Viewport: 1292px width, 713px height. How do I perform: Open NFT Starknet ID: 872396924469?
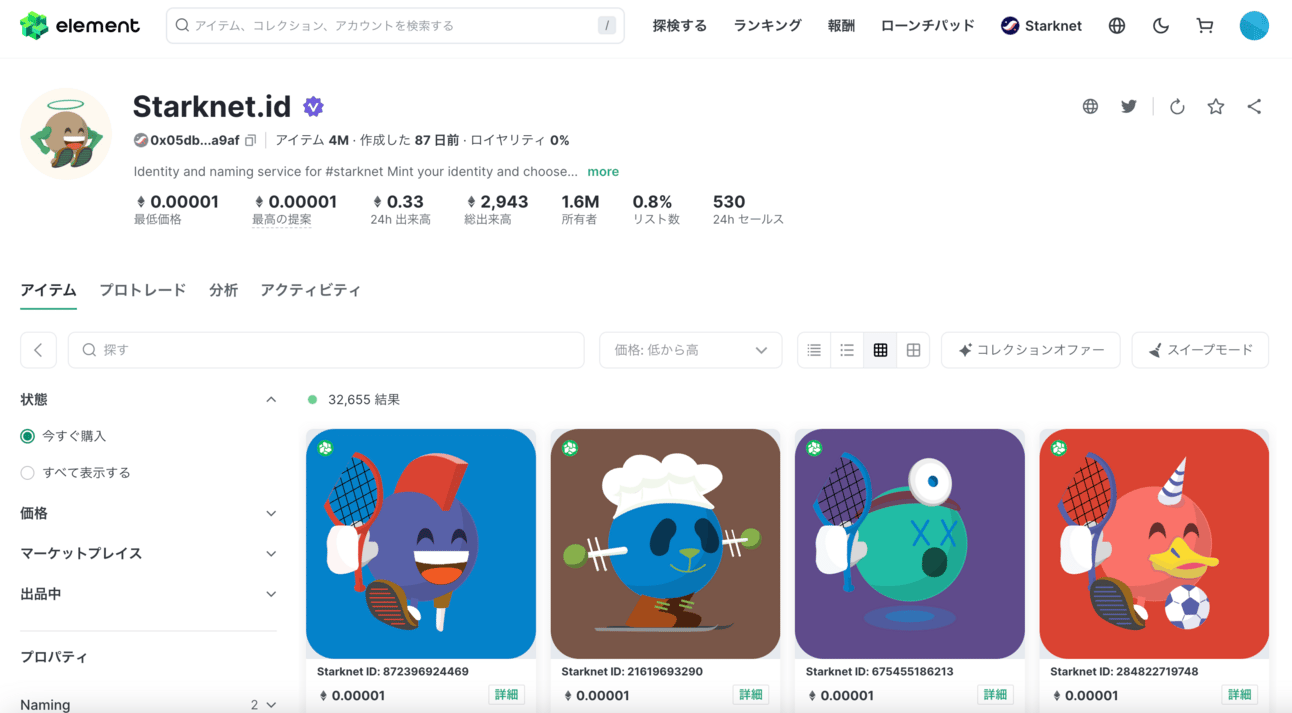coord(421,545)
